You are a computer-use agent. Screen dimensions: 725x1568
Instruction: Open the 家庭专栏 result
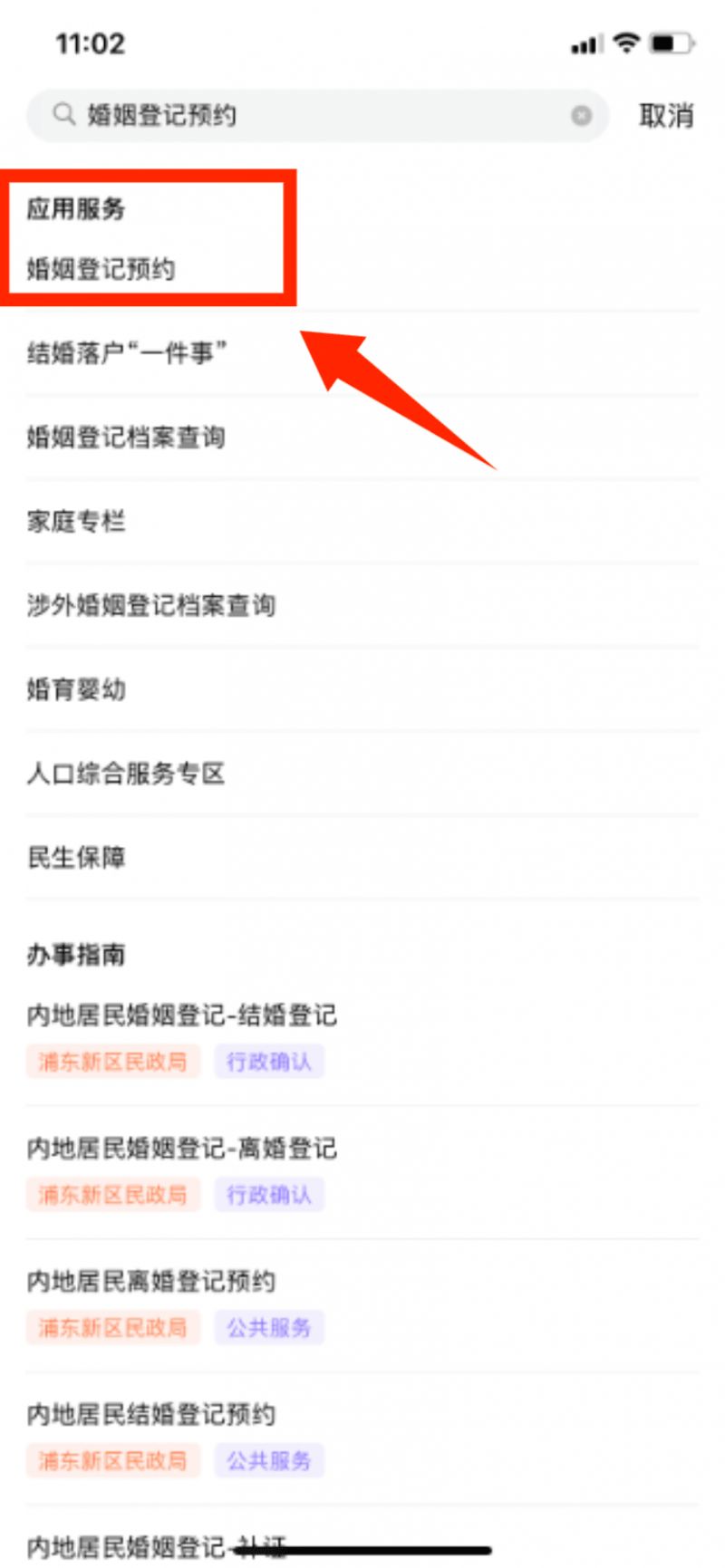[x=76, y=521]
